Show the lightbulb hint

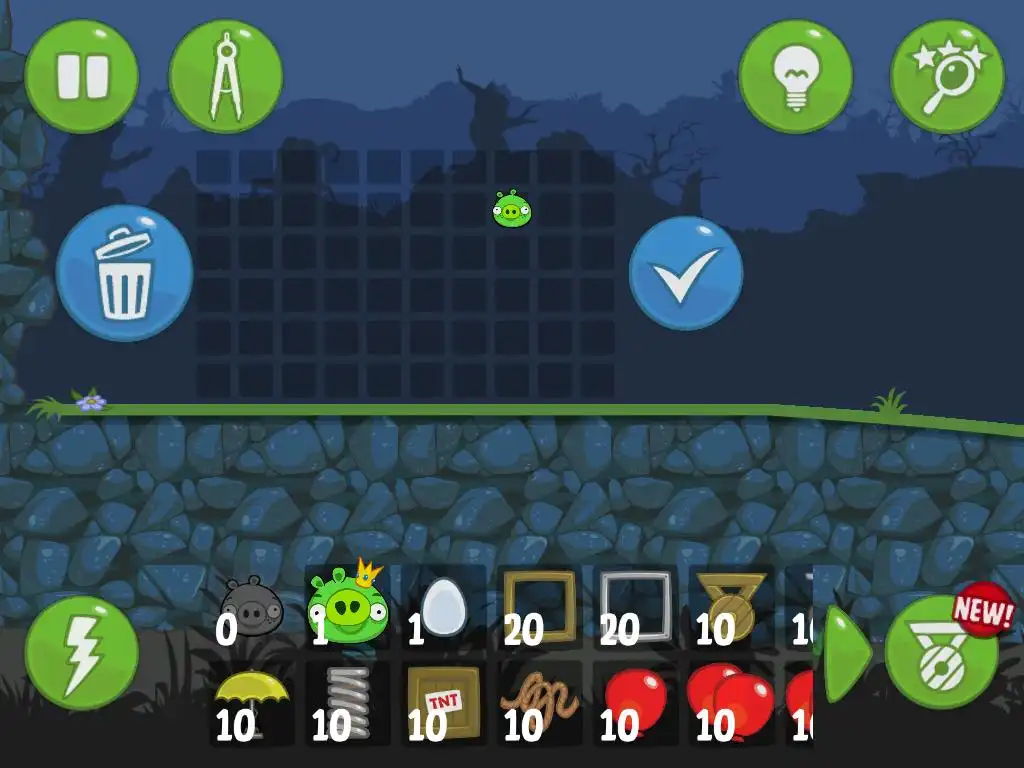[x=795, y=76]
